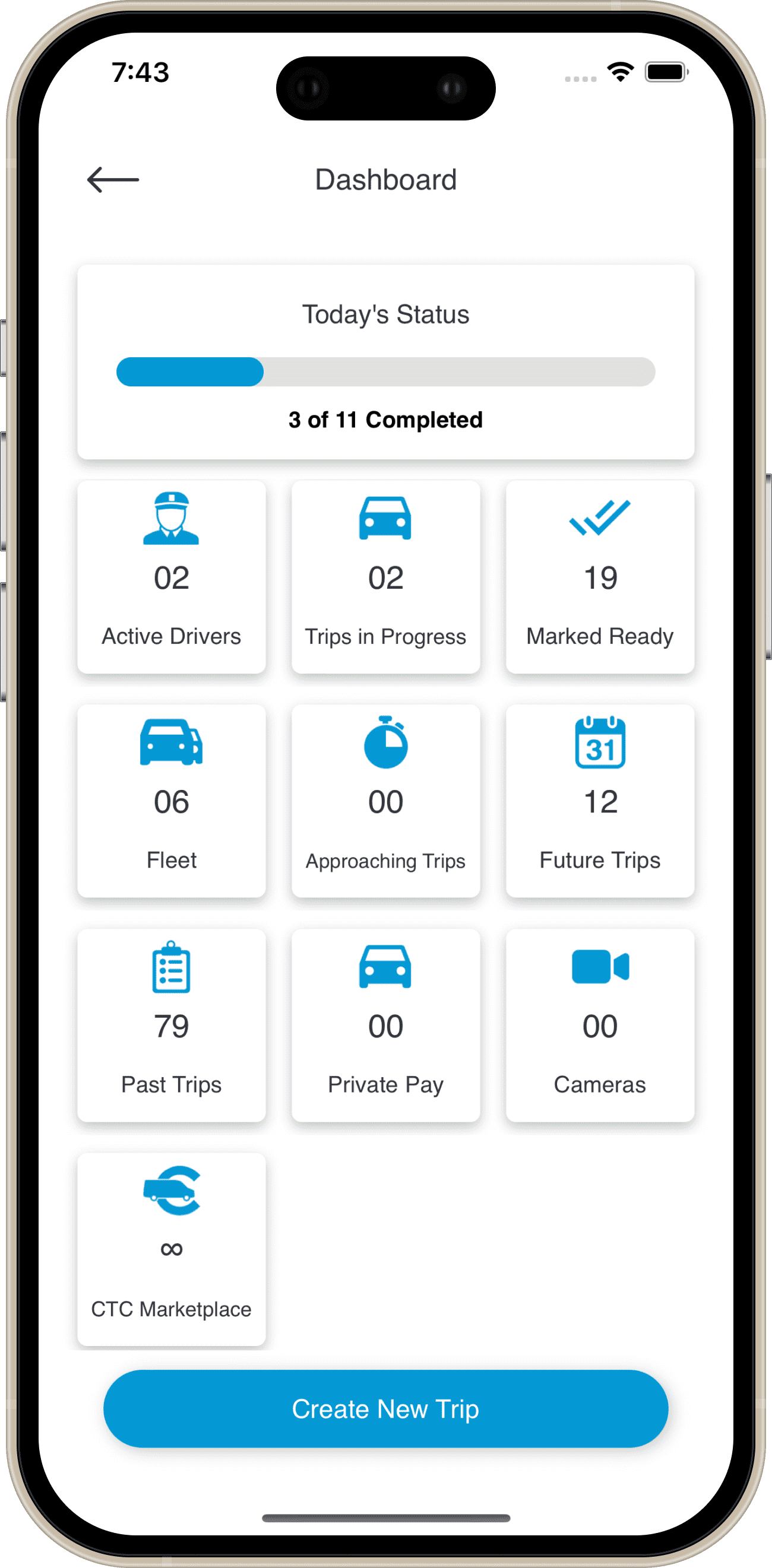Open the Fleet card

pos(172,801)
